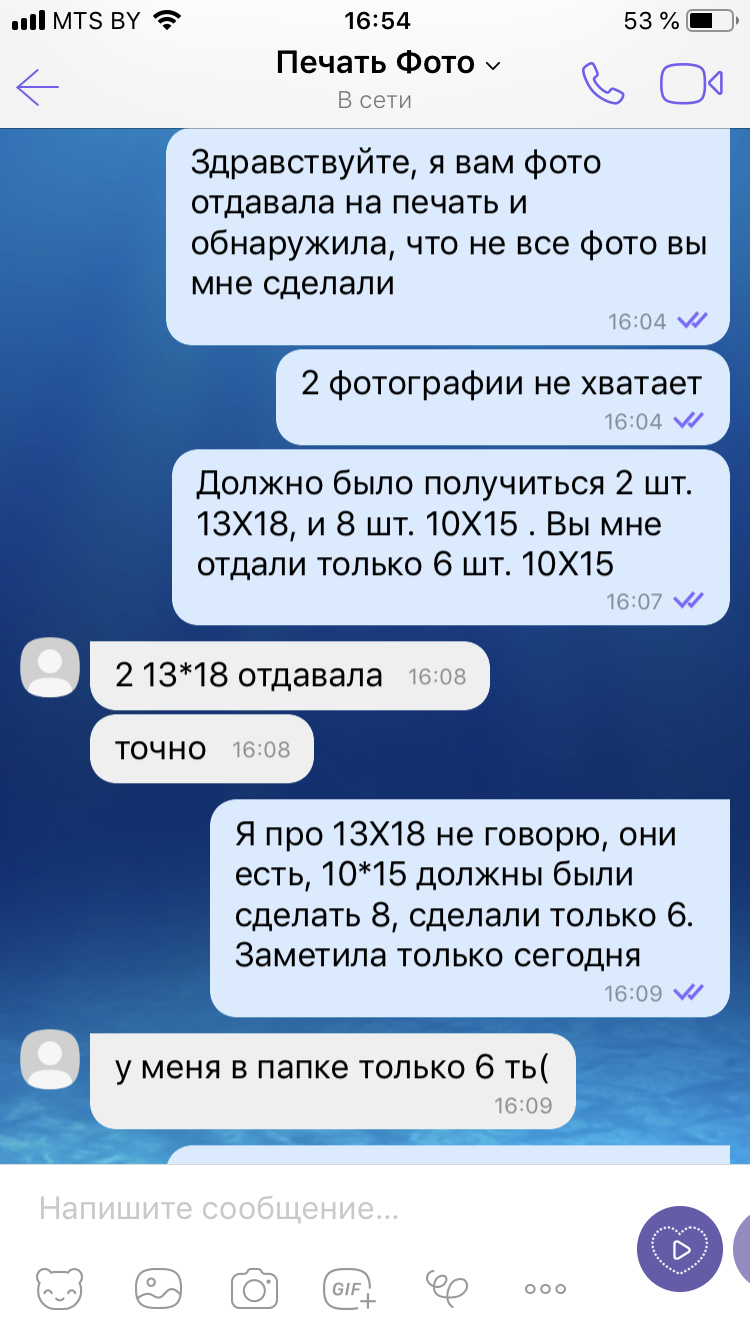
Task: Open the doodle drawing tool
Action: coord(446,1285)
